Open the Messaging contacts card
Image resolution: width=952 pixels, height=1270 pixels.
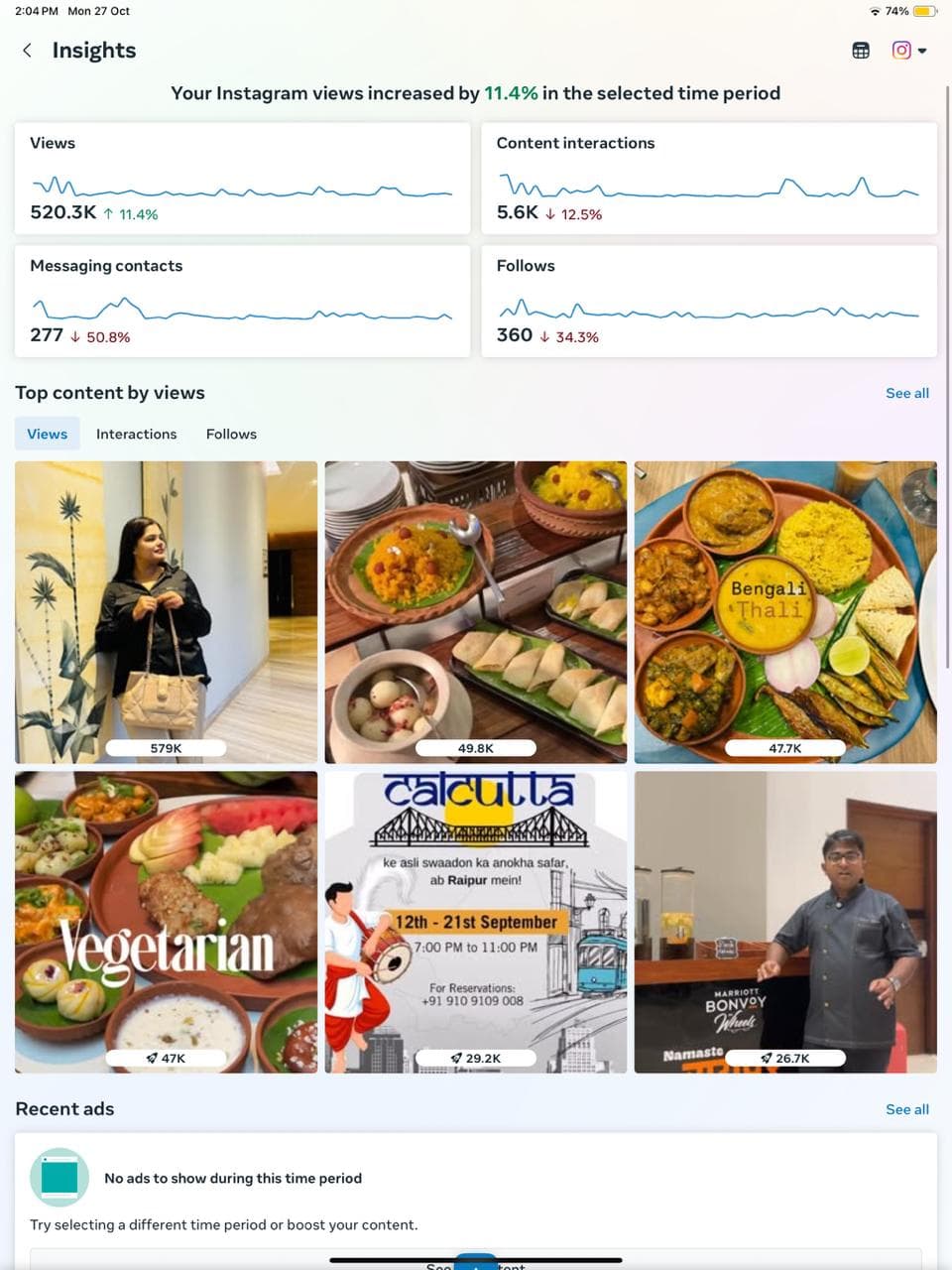pos(242,302)
